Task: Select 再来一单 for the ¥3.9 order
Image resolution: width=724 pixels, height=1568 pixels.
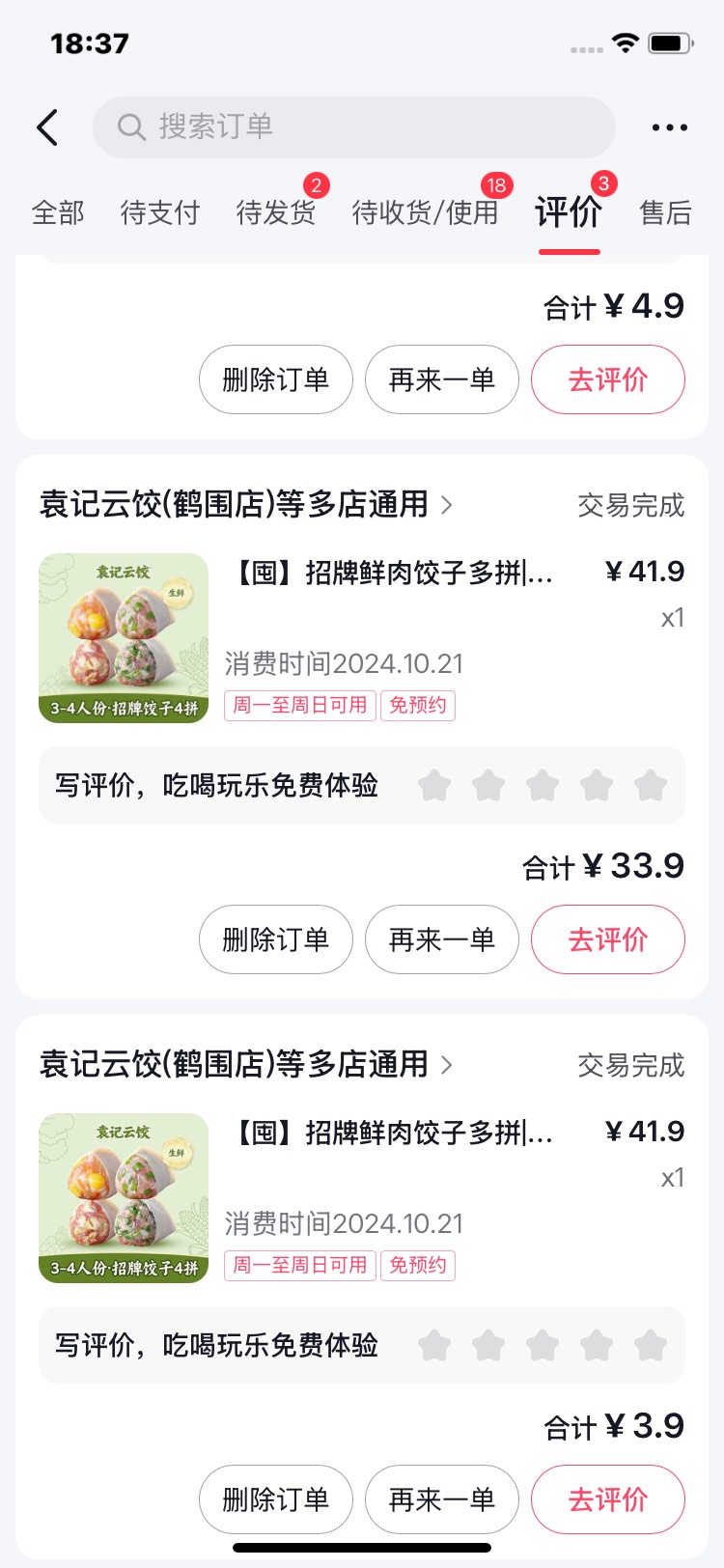Action: (x=441, y=1499)
